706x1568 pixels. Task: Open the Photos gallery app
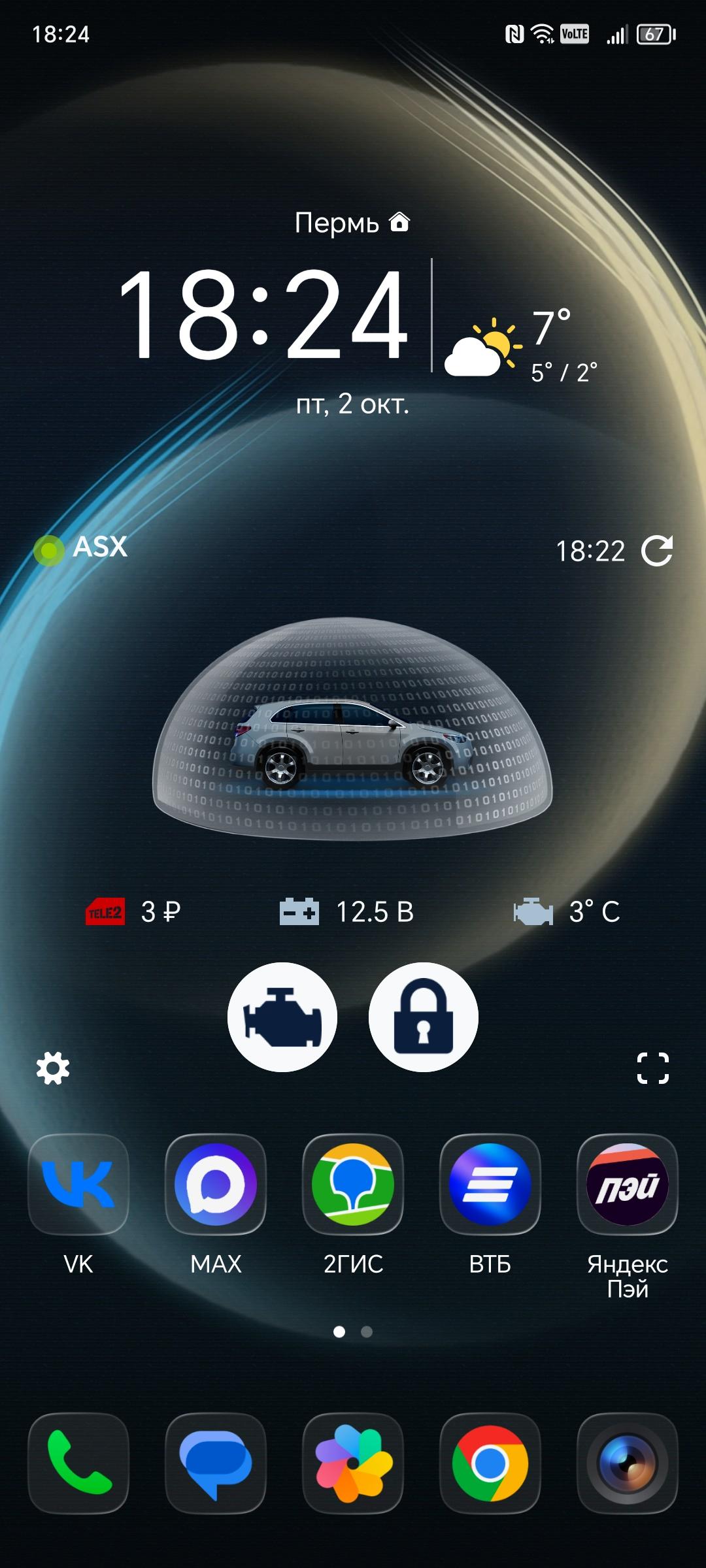point(353,1463)
